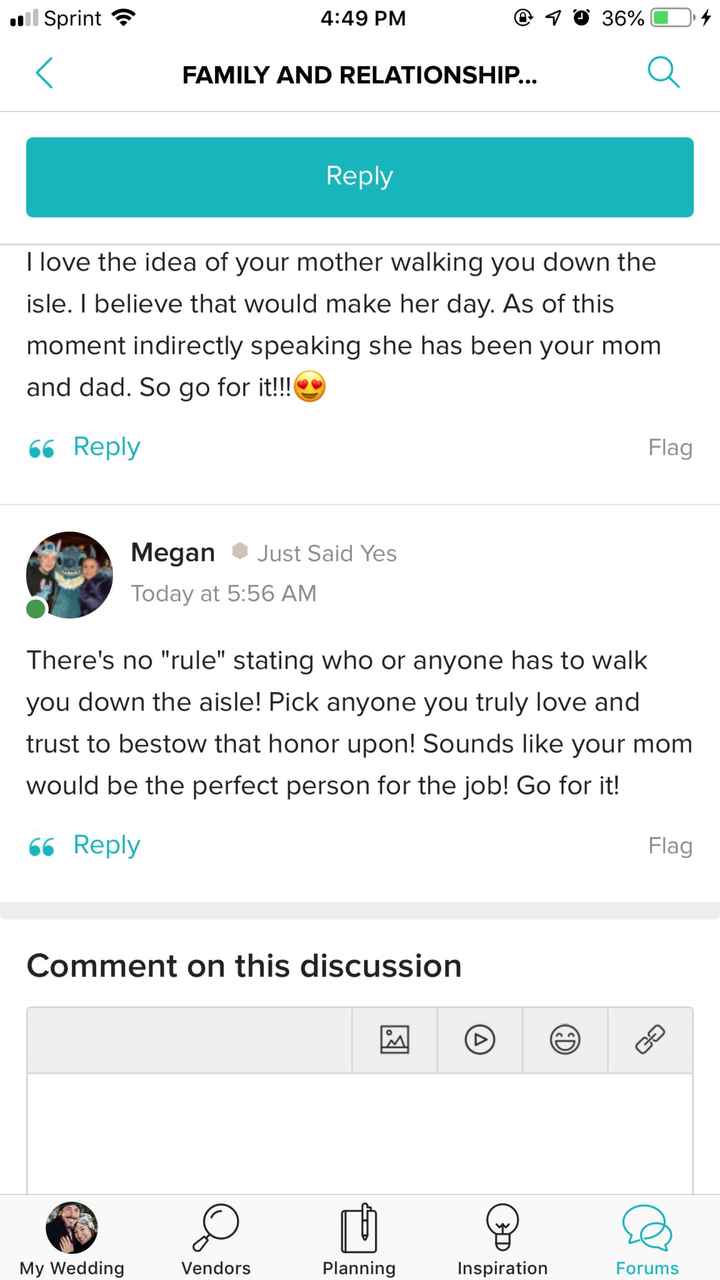Open the Vendors tab

pyautogui.click(x=216, y=1240)
